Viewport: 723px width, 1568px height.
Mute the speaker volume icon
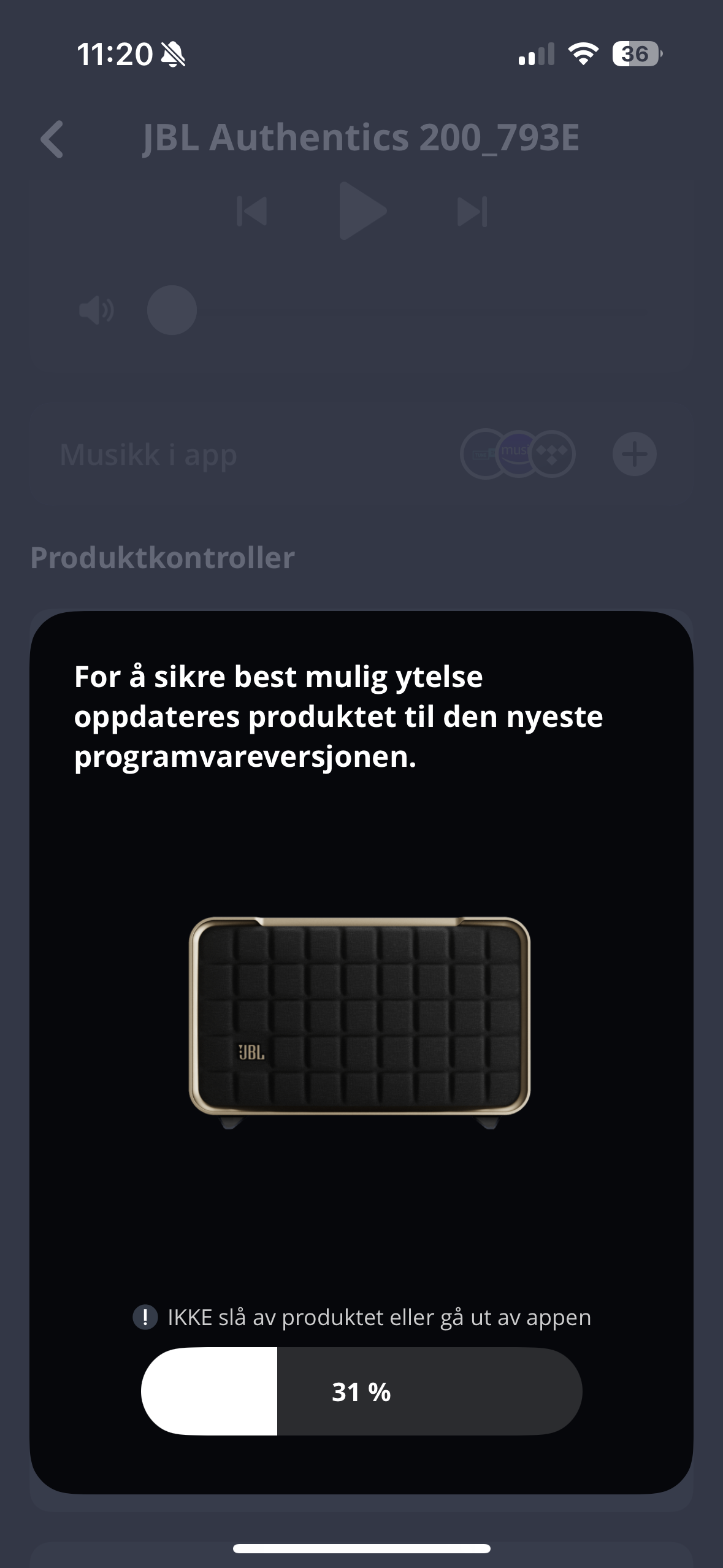(96, 310)
